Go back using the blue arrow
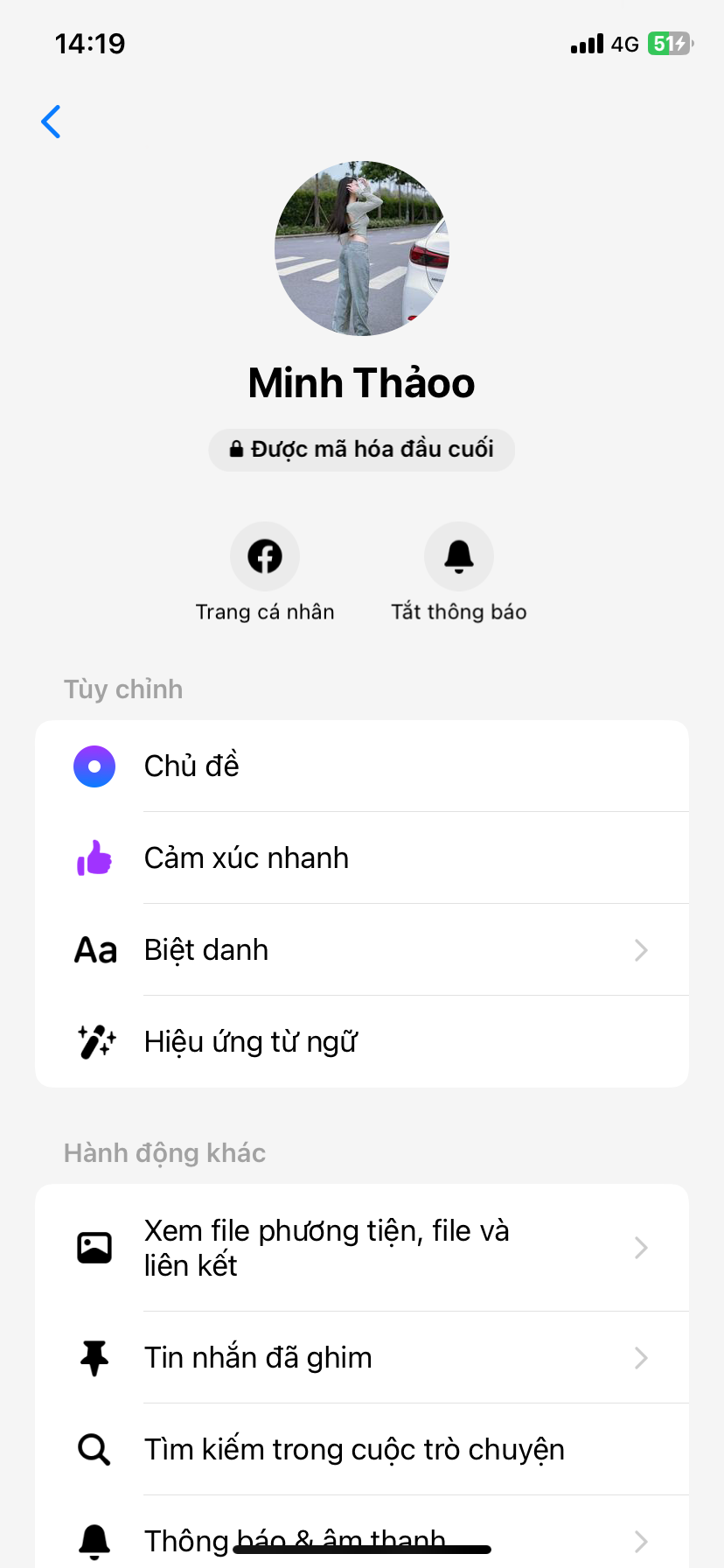The width and height of the screenshot is (724, 1568). pyautogui.click(x=52, y=122)
